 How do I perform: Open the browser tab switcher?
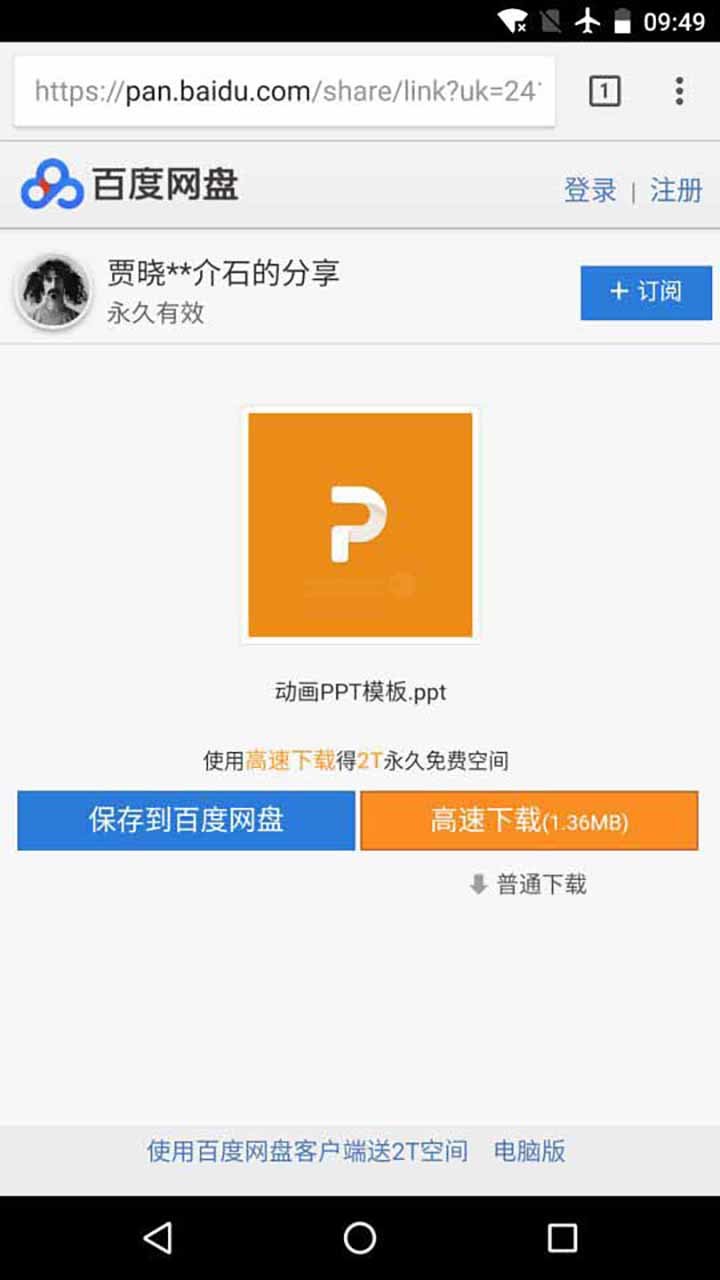tap(604, 92)
